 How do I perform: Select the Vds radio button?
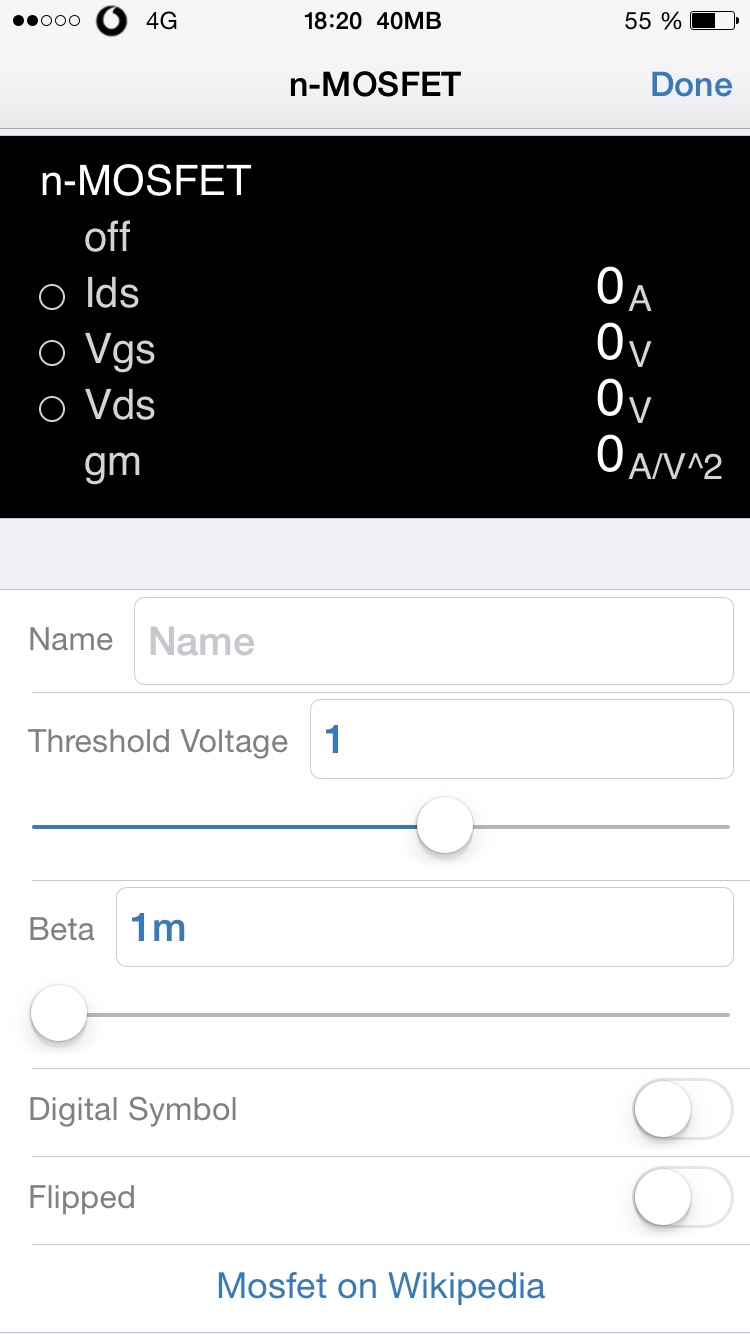[52, 408]
